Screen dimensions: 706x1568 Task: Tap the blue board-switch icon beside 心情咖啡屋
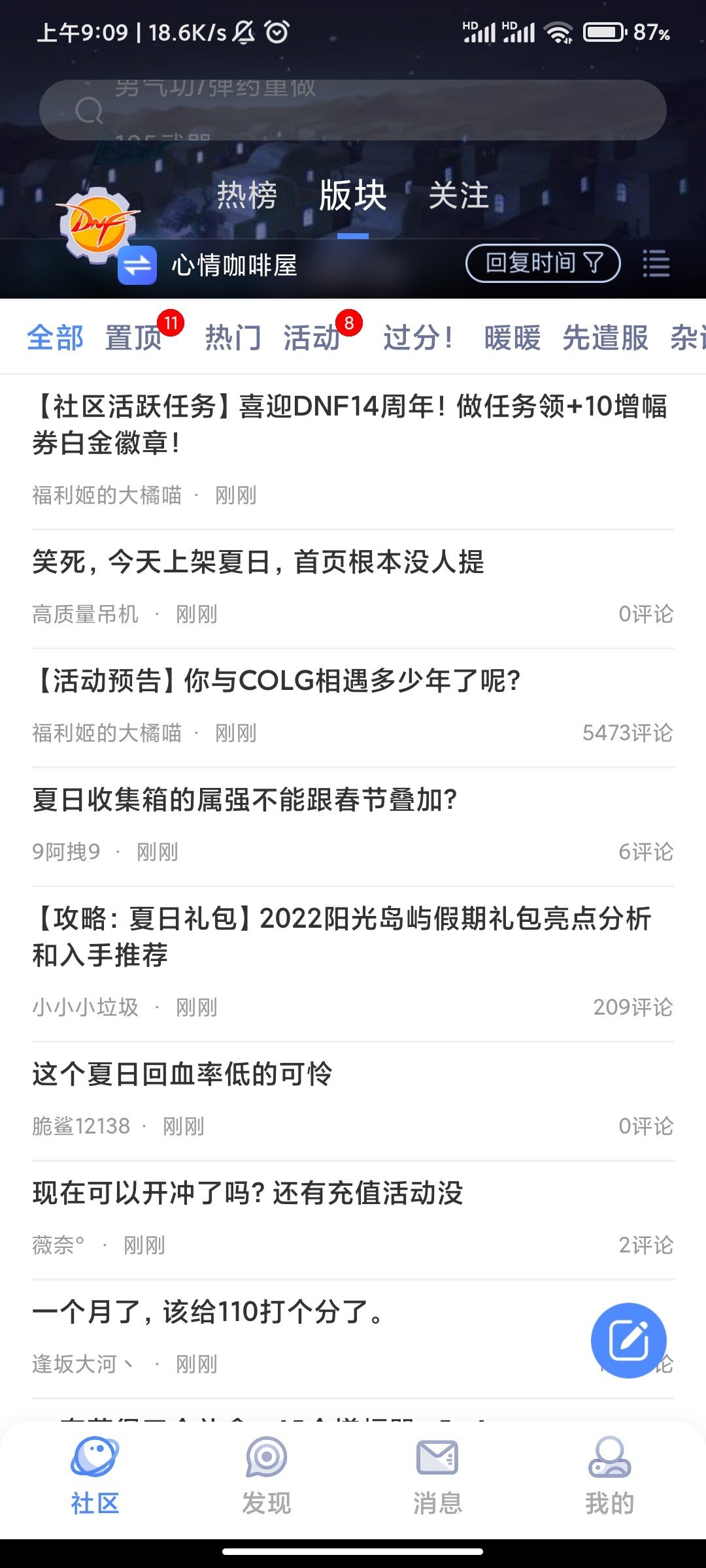pos(137,265)
